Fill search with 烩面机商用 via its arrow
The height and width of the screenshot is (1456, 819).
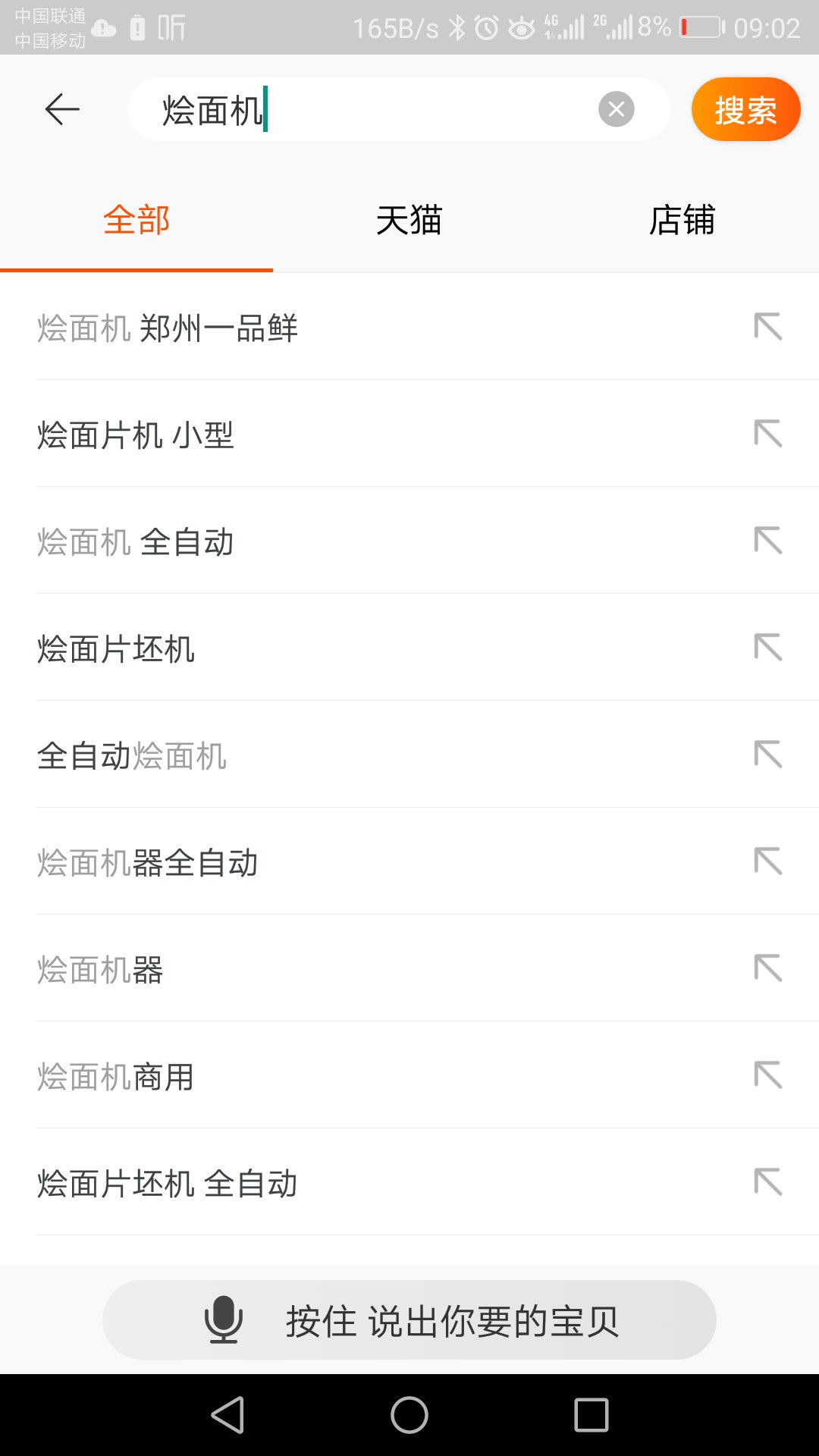click(x=767, y=1075)
